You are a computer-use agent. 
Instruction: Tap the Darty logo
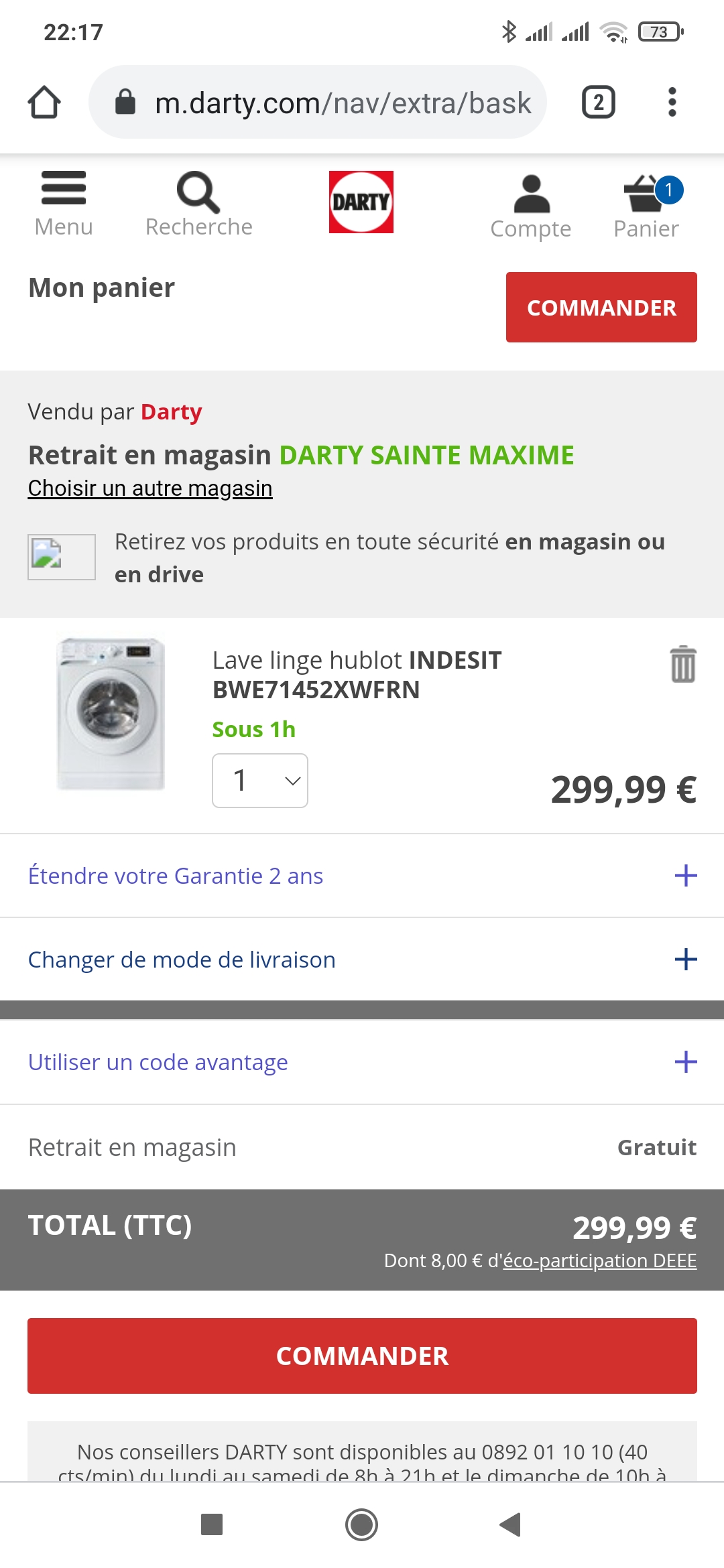pos(361,202)
